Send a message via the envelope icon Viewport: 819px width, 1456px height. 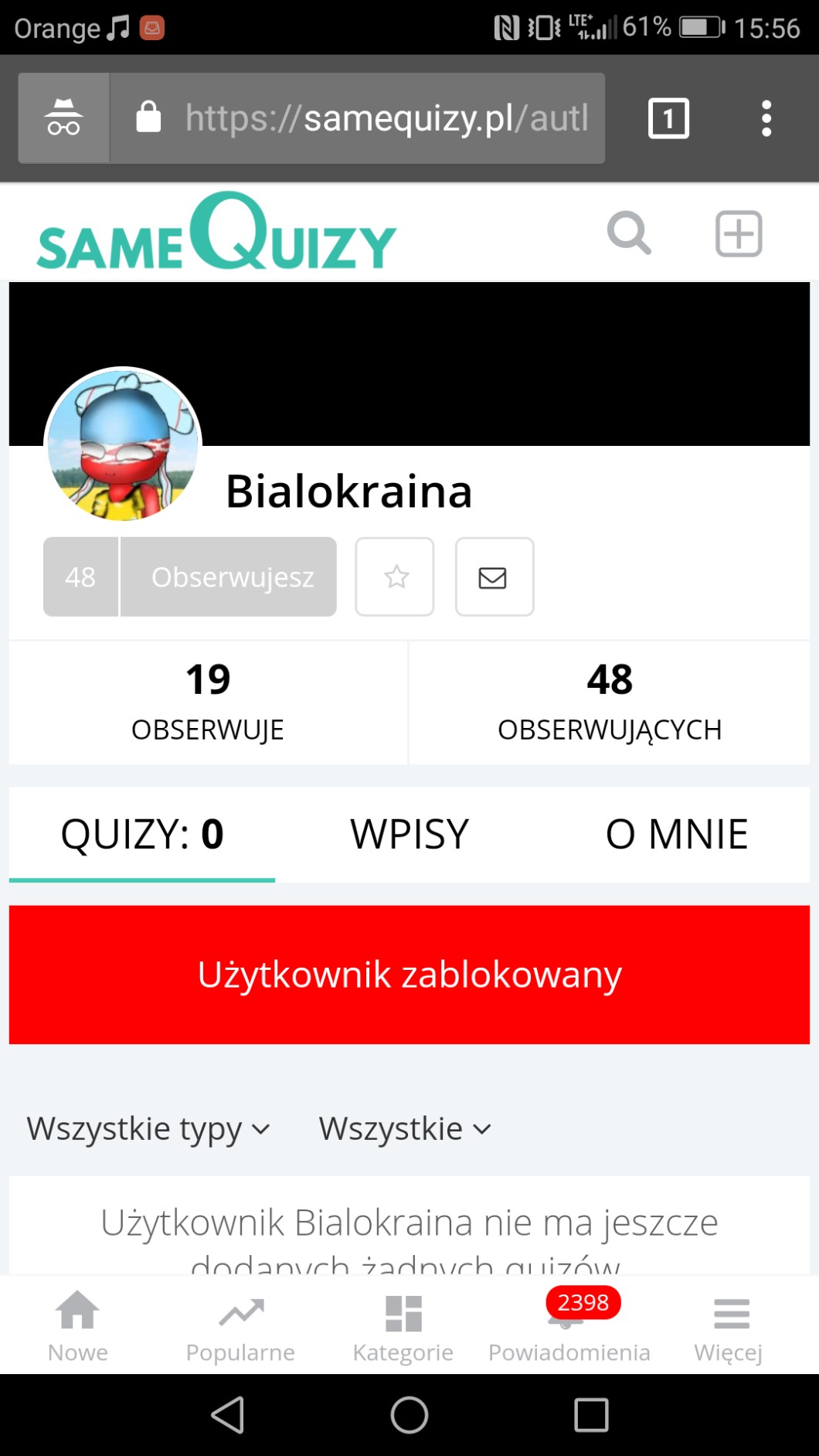tap(494, 577)
